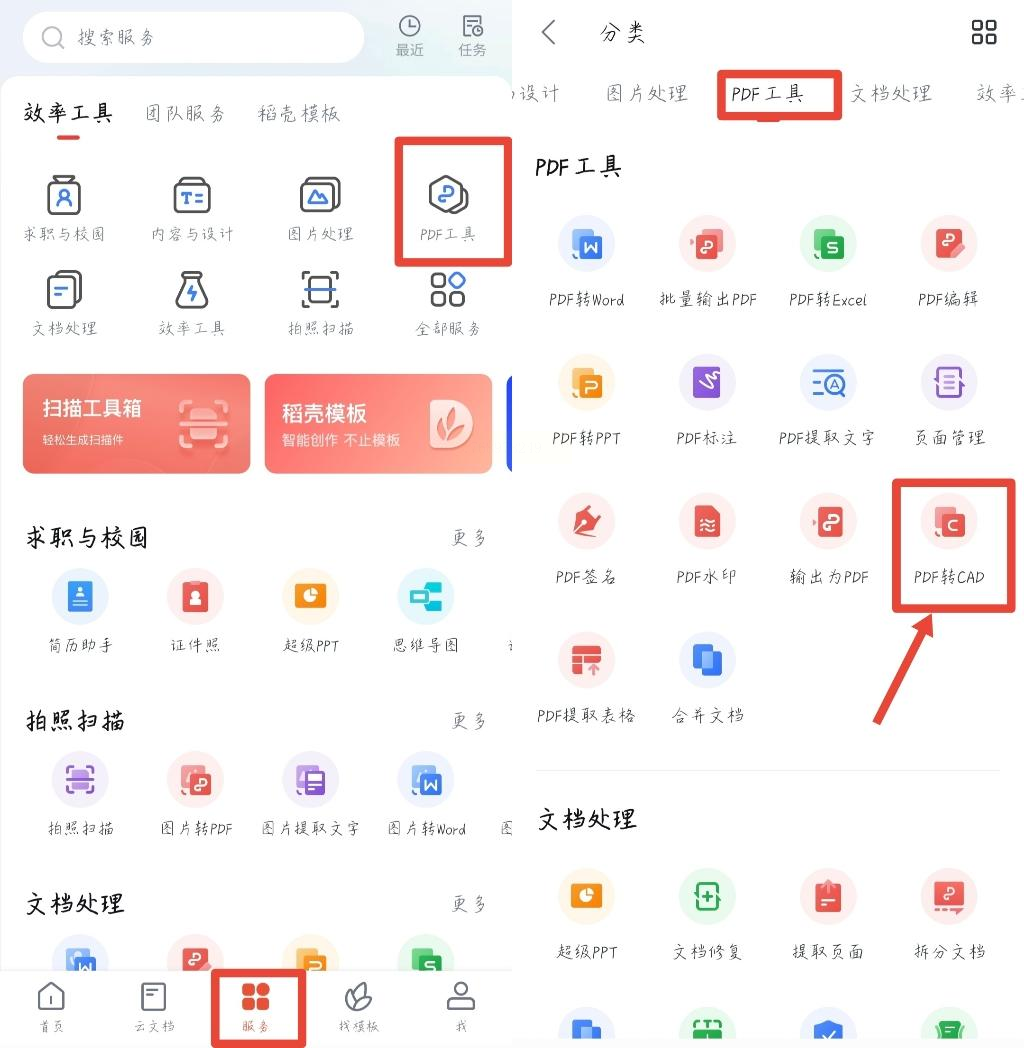
Task: Go back from the 分类 page
Action: pyautogui.click(x=549, y=33)
